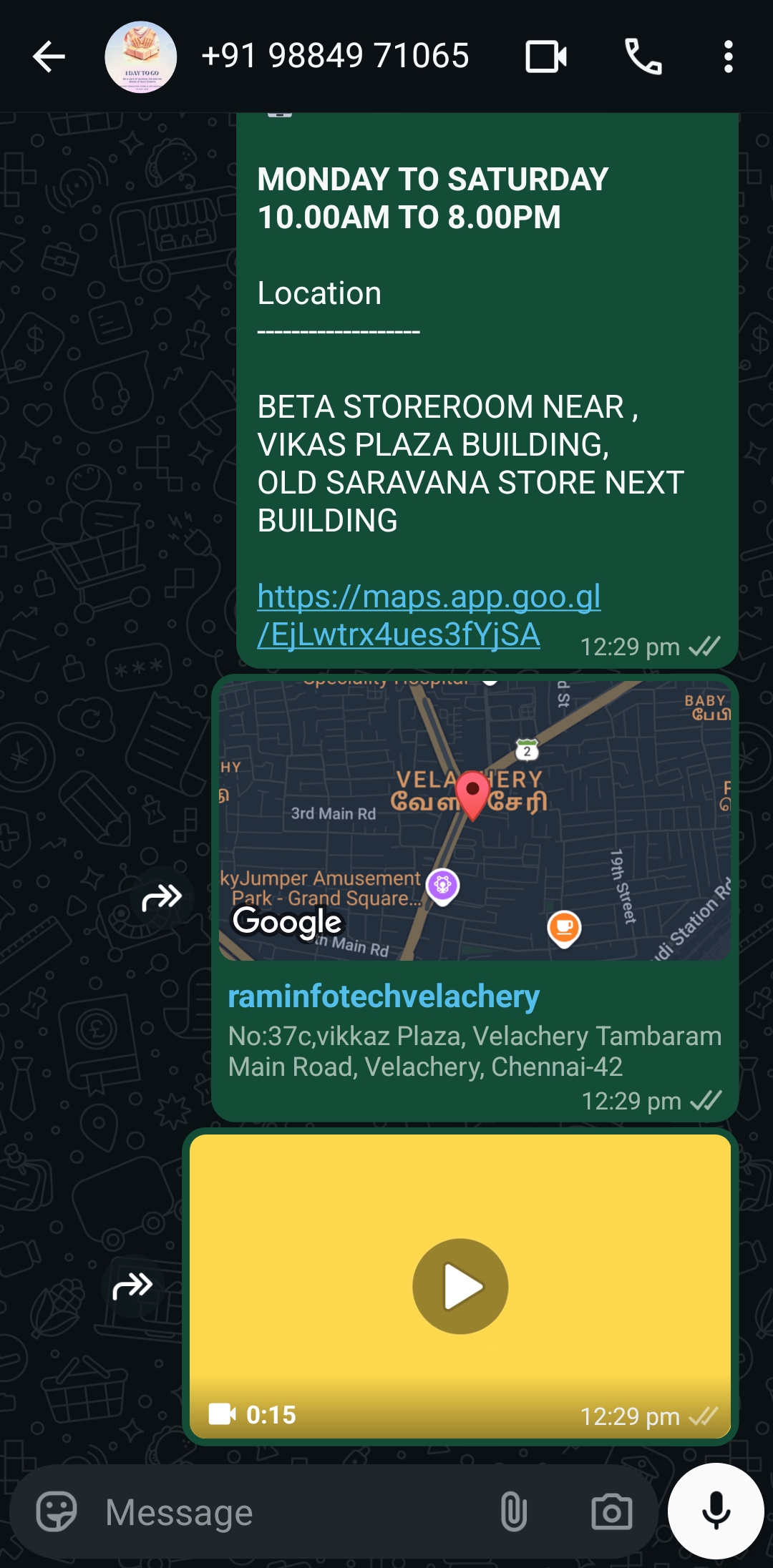Open contact profile for +91 98849 71065
This screenshot has height=1568, width=773.
[334, 57]
